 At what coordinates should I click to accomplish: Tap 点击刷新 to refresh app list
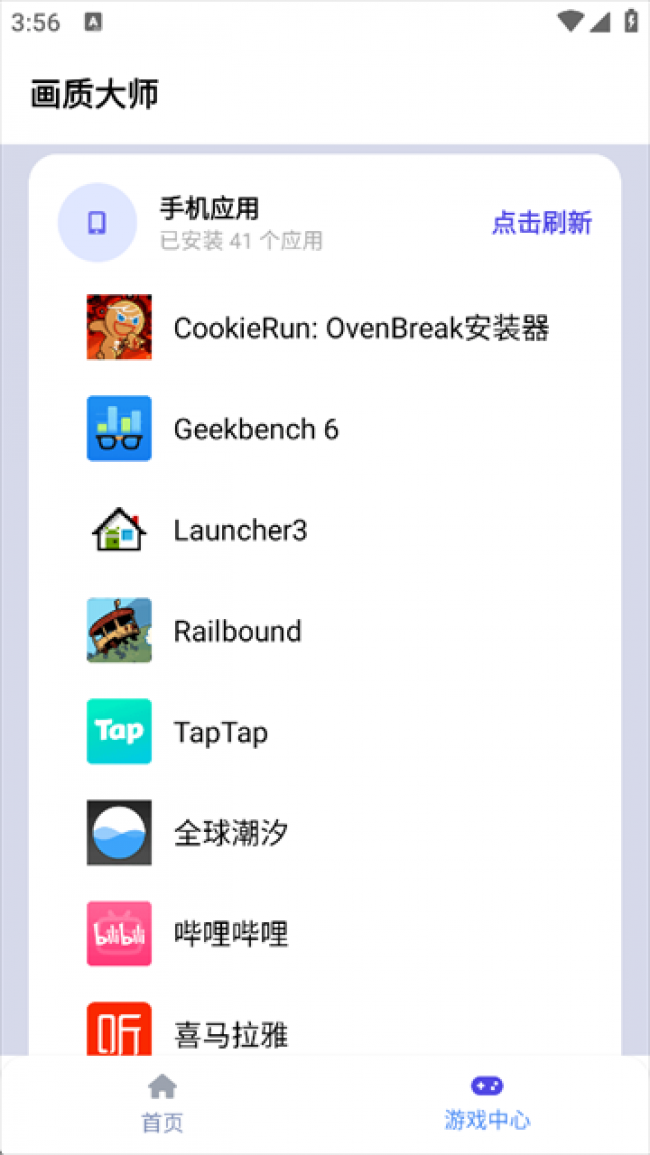click(x=541, y=223)
